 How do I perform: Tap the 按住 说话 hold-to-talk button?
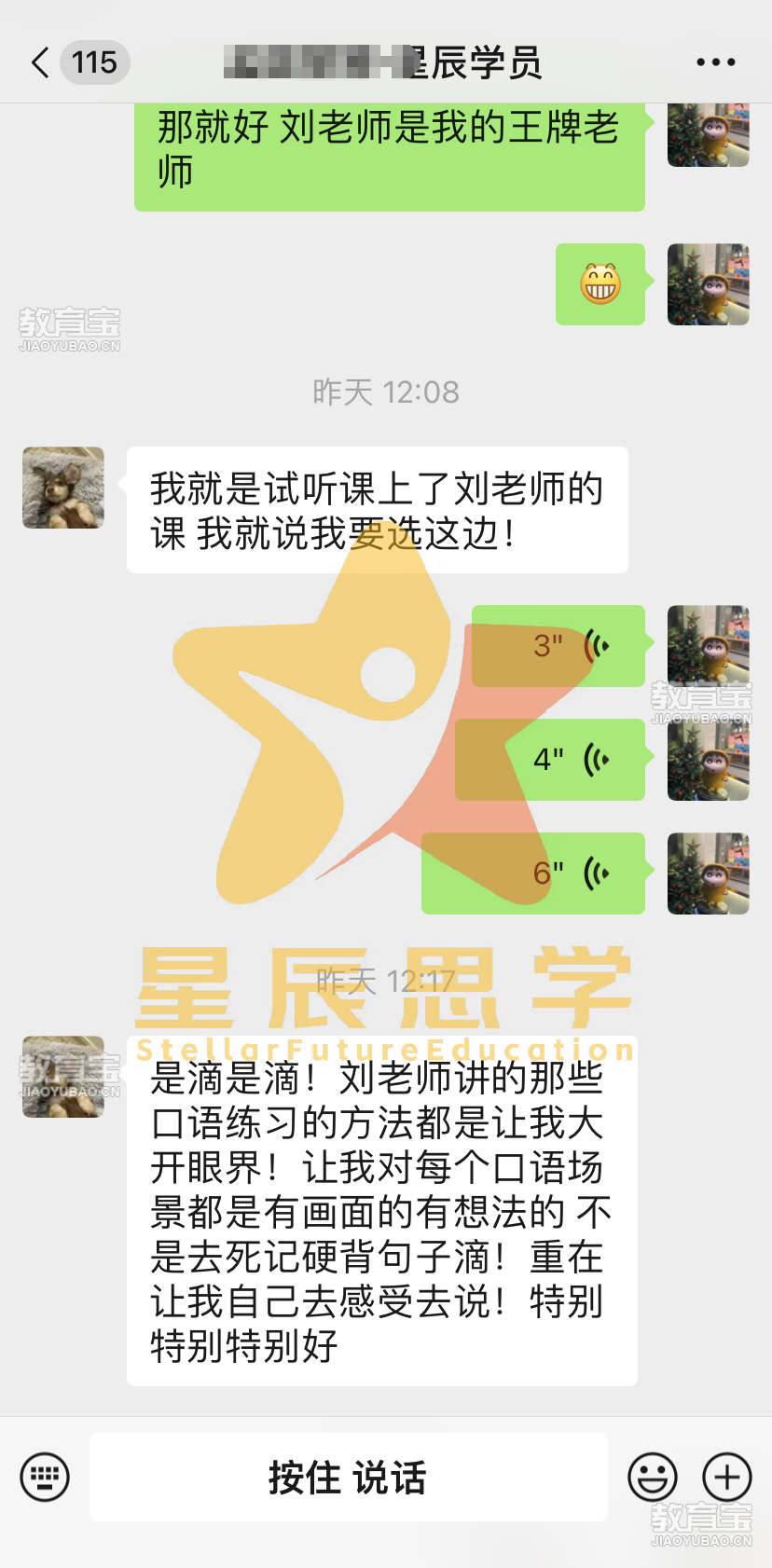click(348, 1478)
